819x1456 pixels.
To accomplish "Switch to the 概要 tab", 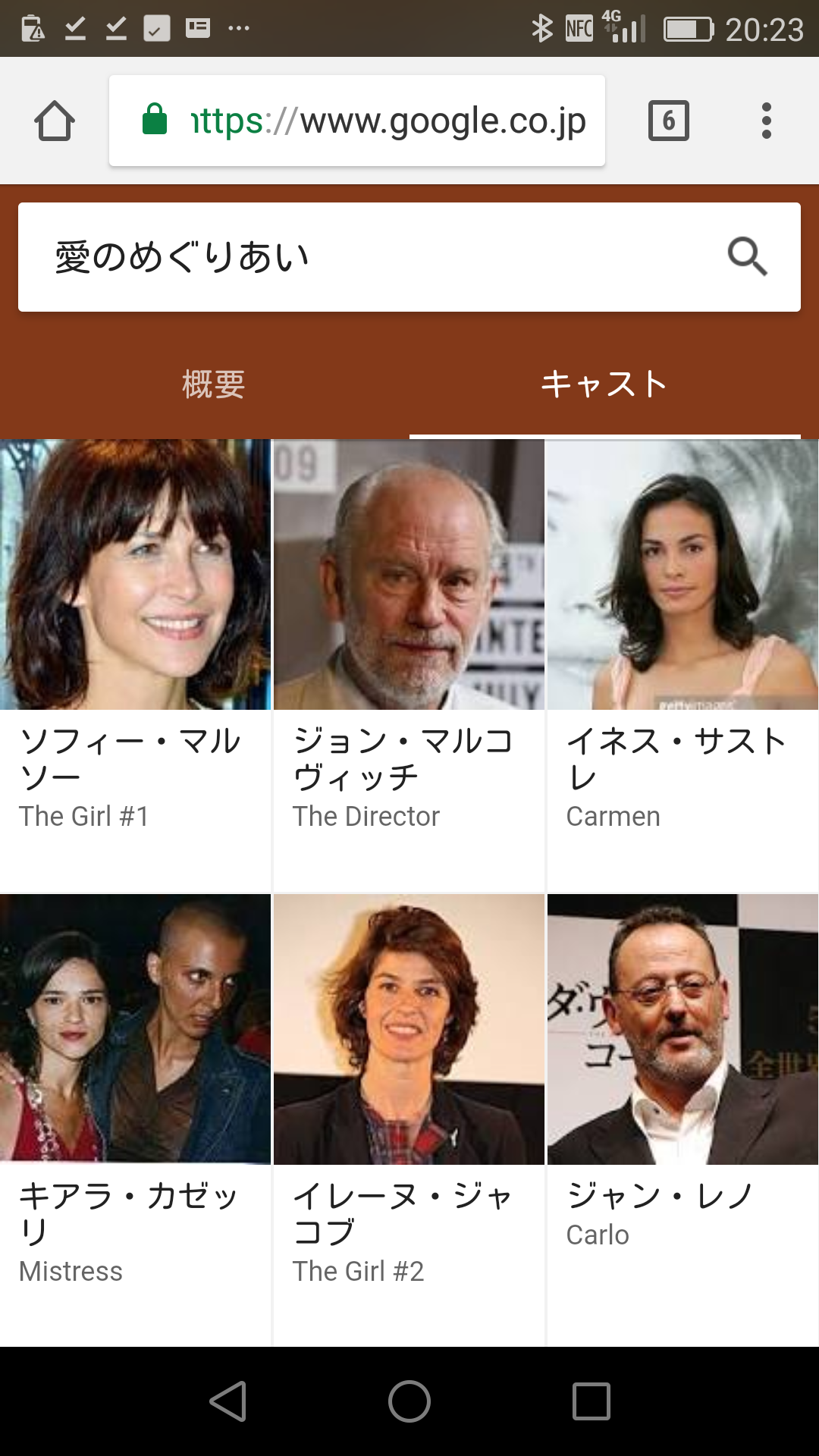I will coord(213,384).
